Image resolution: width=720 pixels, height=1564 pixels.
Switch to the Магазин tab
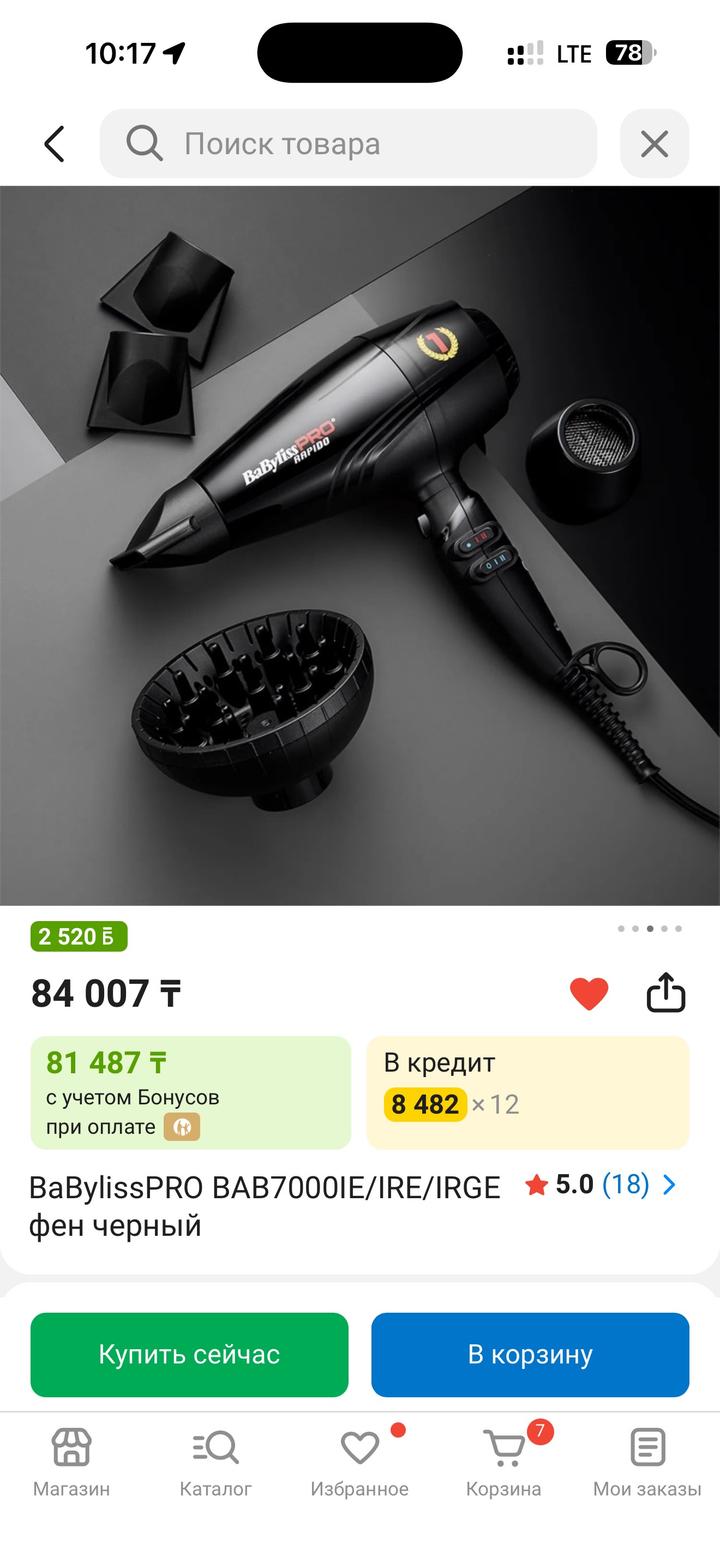pos(71,1461)
